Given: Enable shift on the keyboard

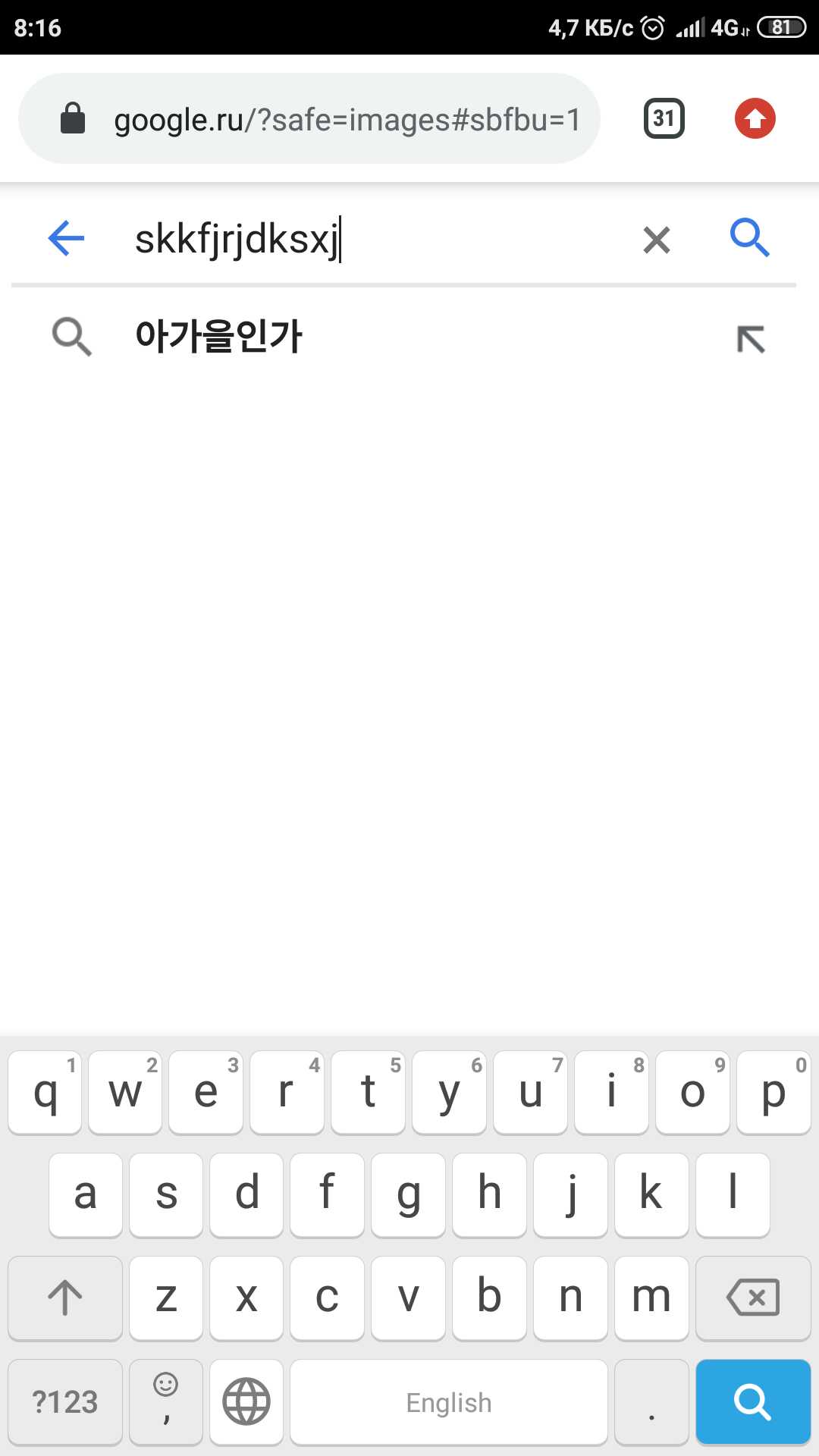Looking at the screenshot, I should pyautogui.click(x=65, y=1298).
